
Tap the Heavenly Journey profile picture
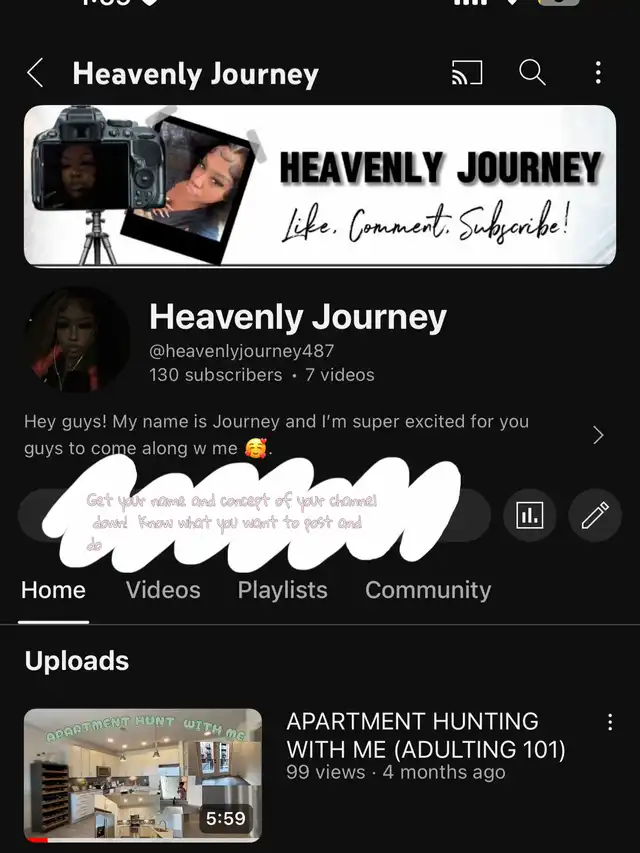coord(76,340)
